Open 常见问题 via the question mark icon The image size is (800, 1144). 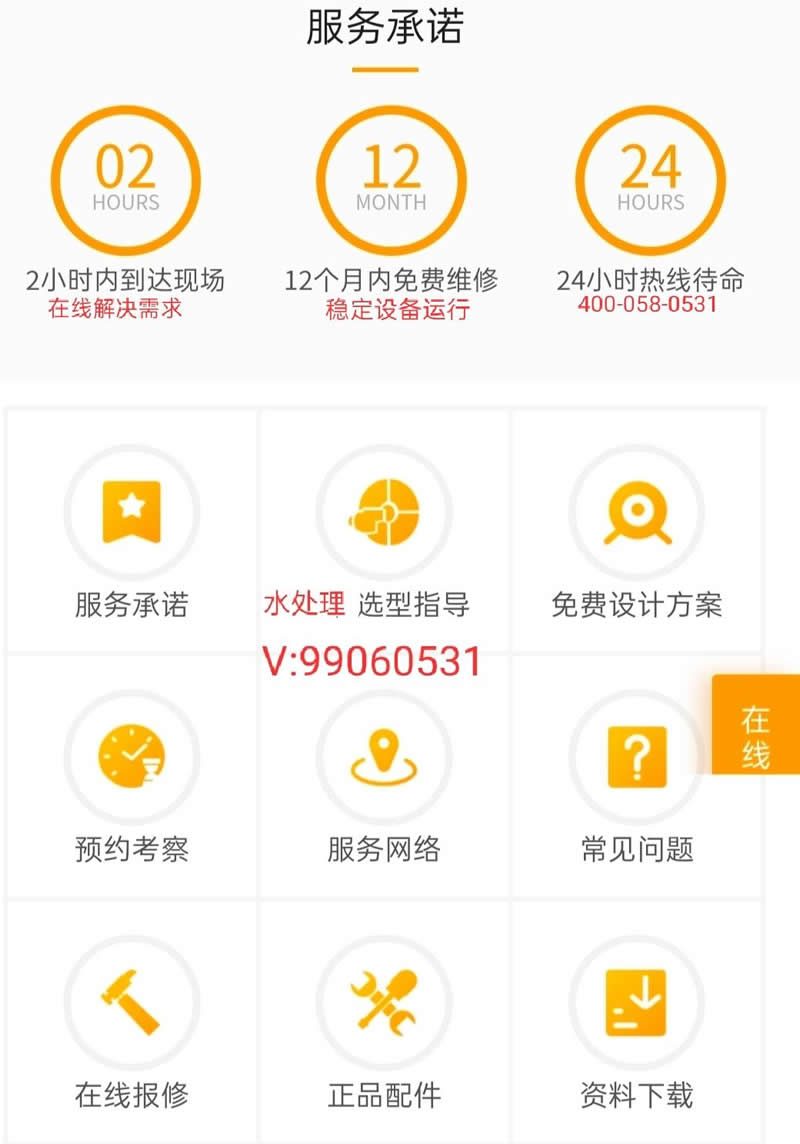pyautogui.click(x=637, y=757)
